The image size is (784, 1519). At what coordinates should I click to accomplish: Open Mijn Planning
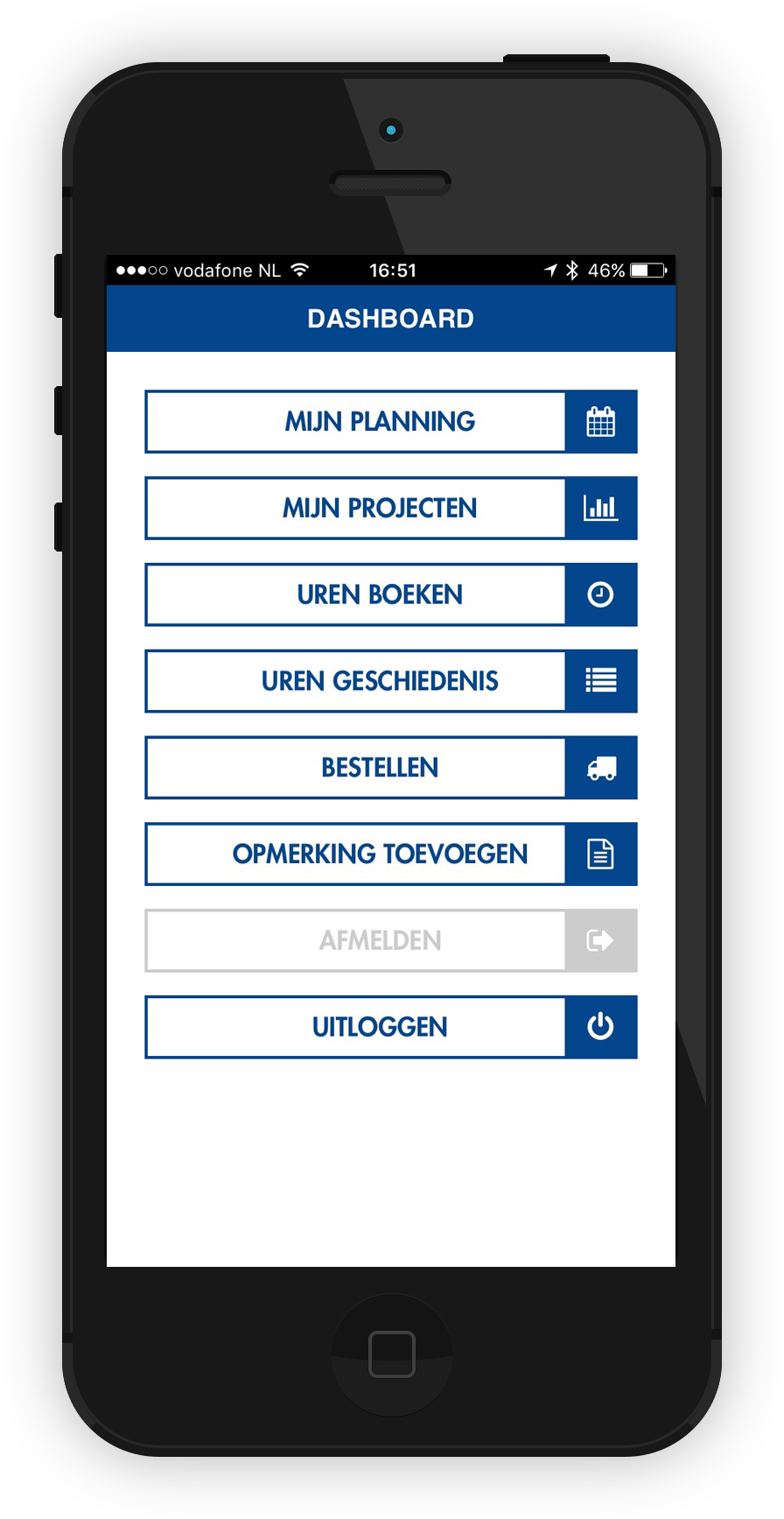coord(390,421)
